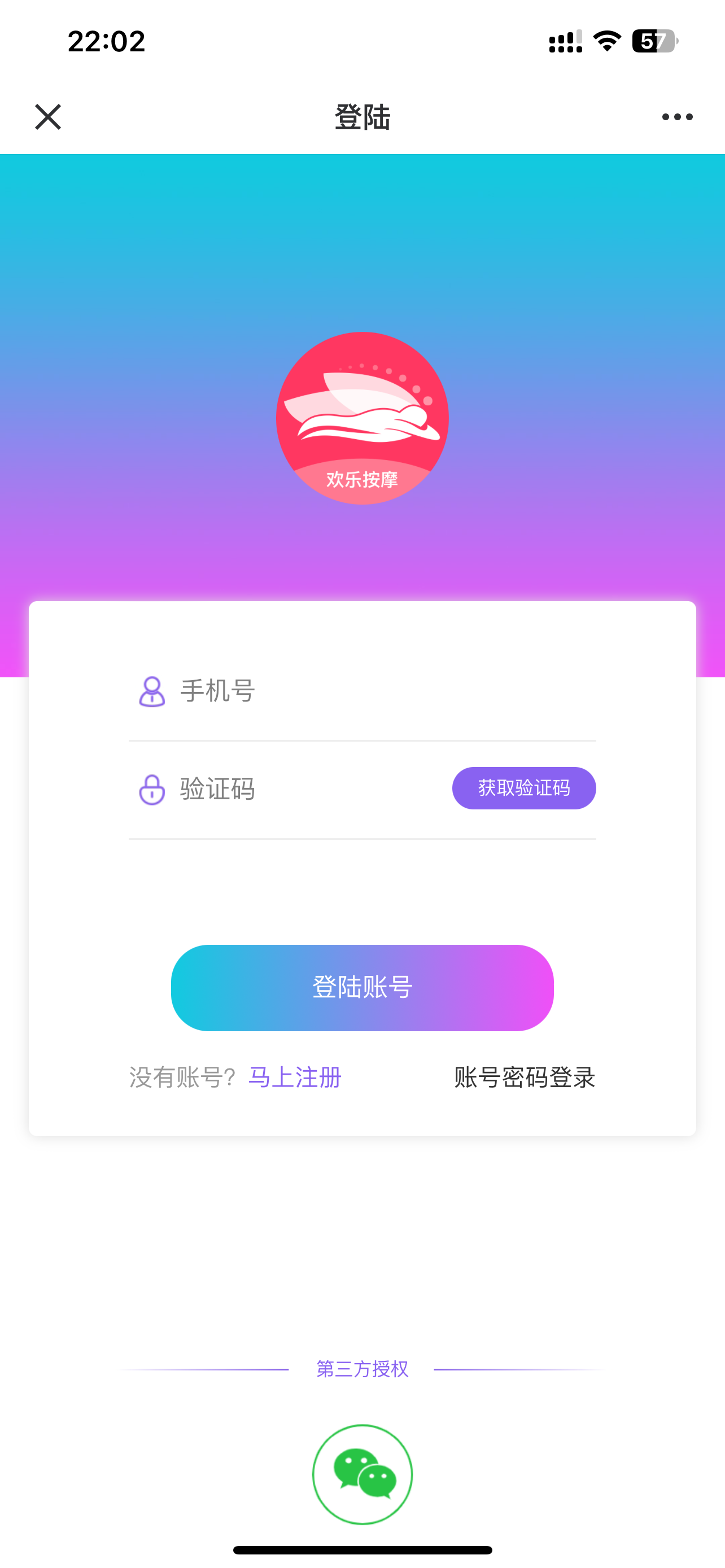Tap the 登陆账号 login button
The image size is (725, 1568).
point(362,987)
